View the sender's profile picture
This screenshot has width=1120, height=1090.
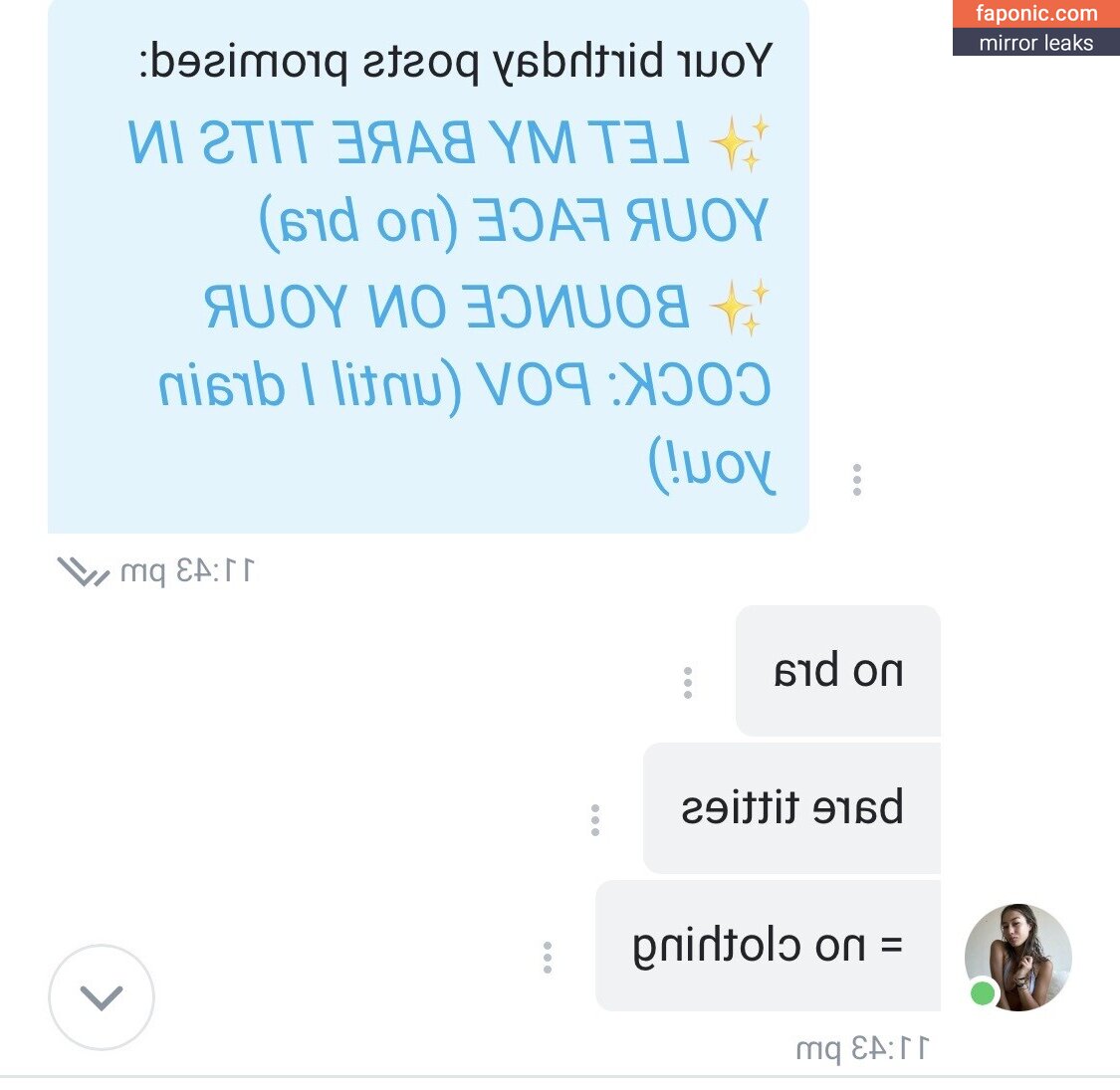point(1017,957)
